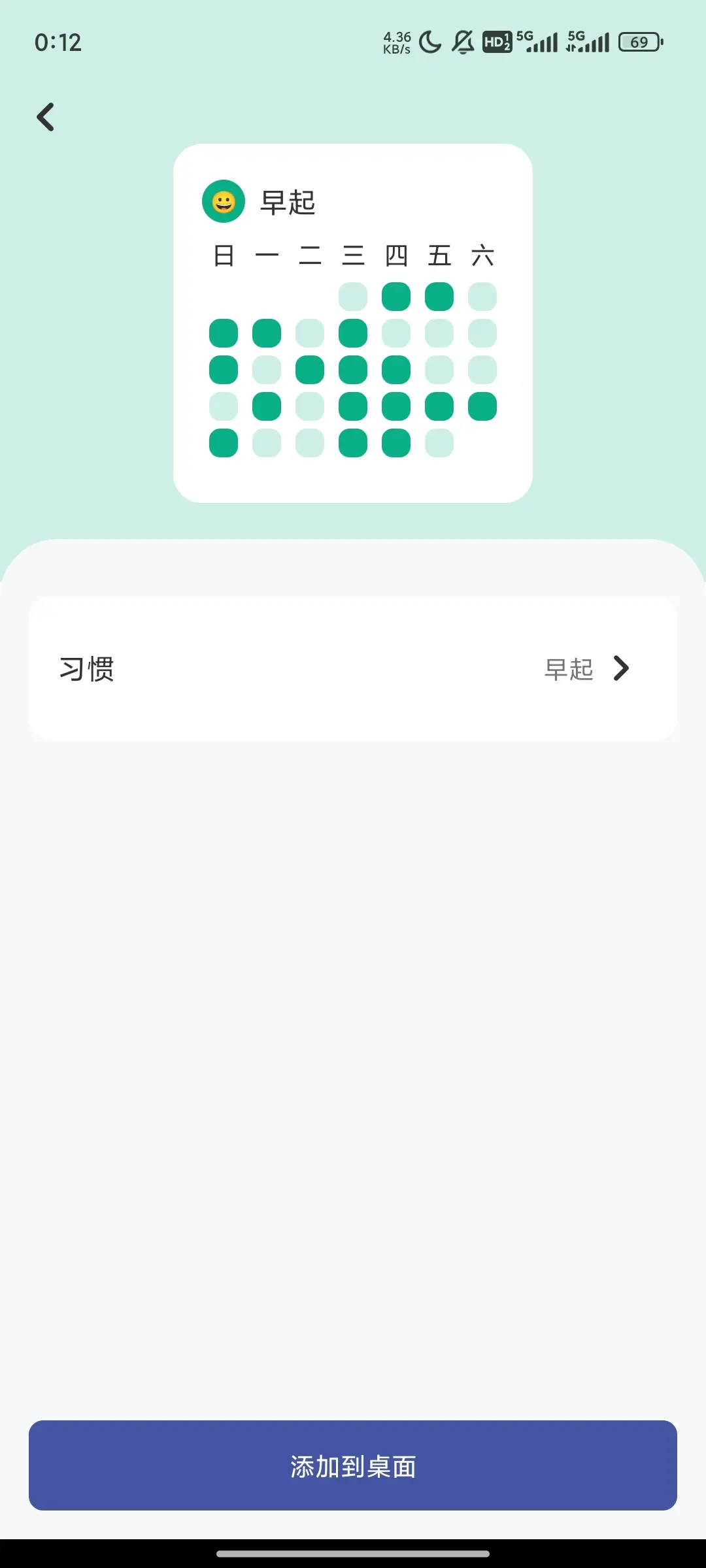Open the 习惯 habit selection row
The width and height of the screenshot is (706, 1568).
(x=353, y=668)
